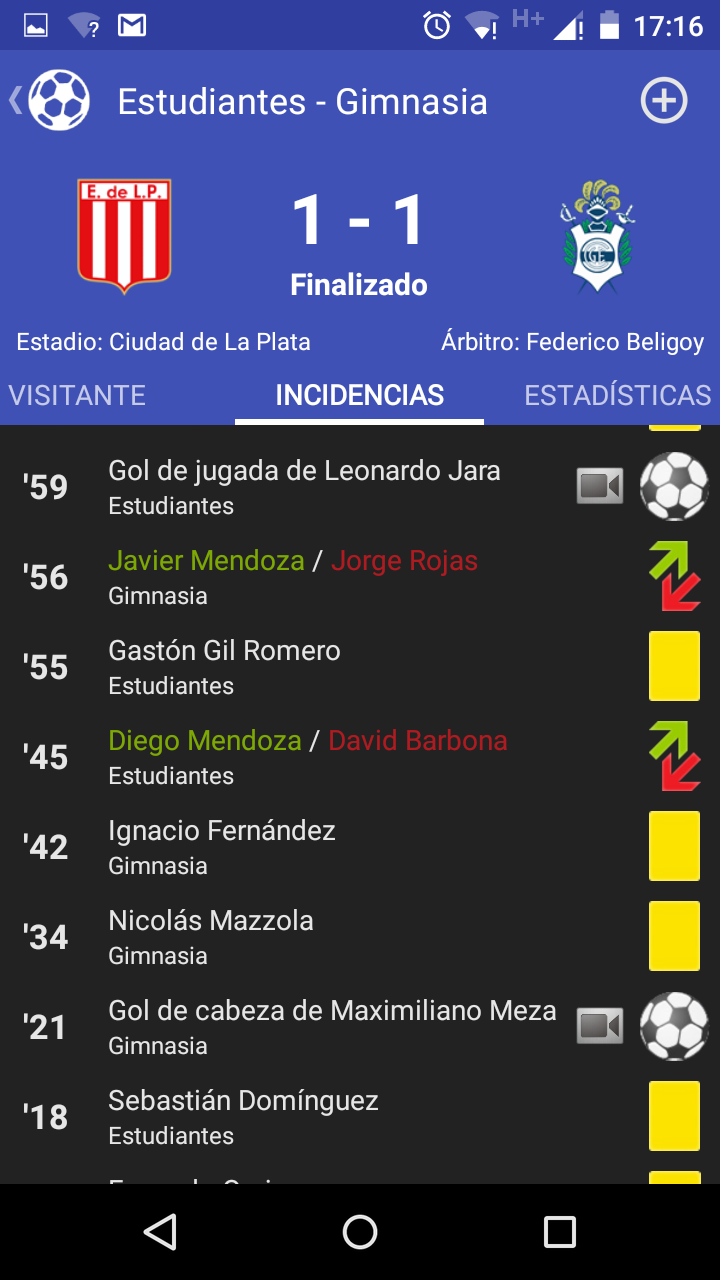Go back using the soccer ball arrow
Screen dimensions: 720x1280
(x=50, y=100)
